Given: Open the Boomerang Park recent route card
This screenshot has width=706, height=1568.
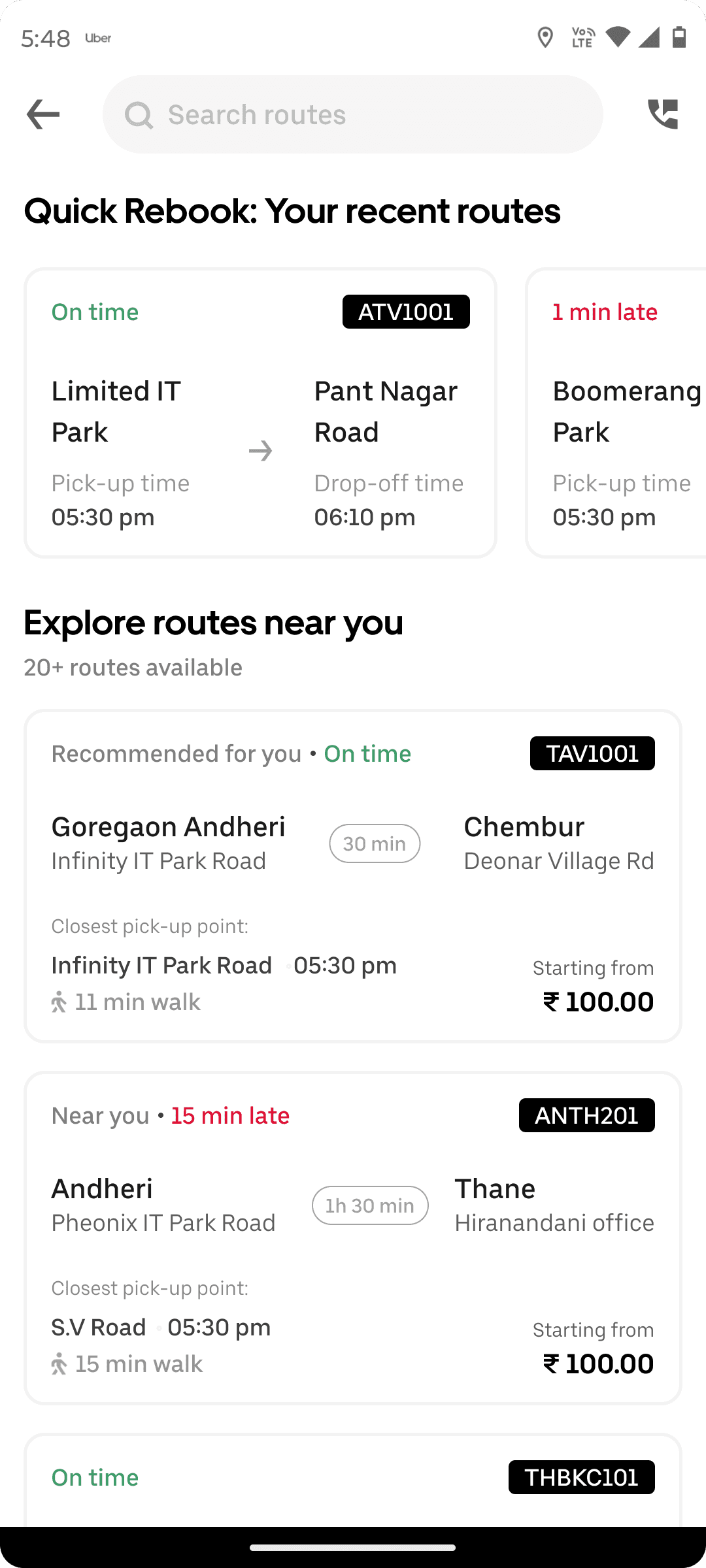Looking at the screenshot, I should click(x=616, y=413).
